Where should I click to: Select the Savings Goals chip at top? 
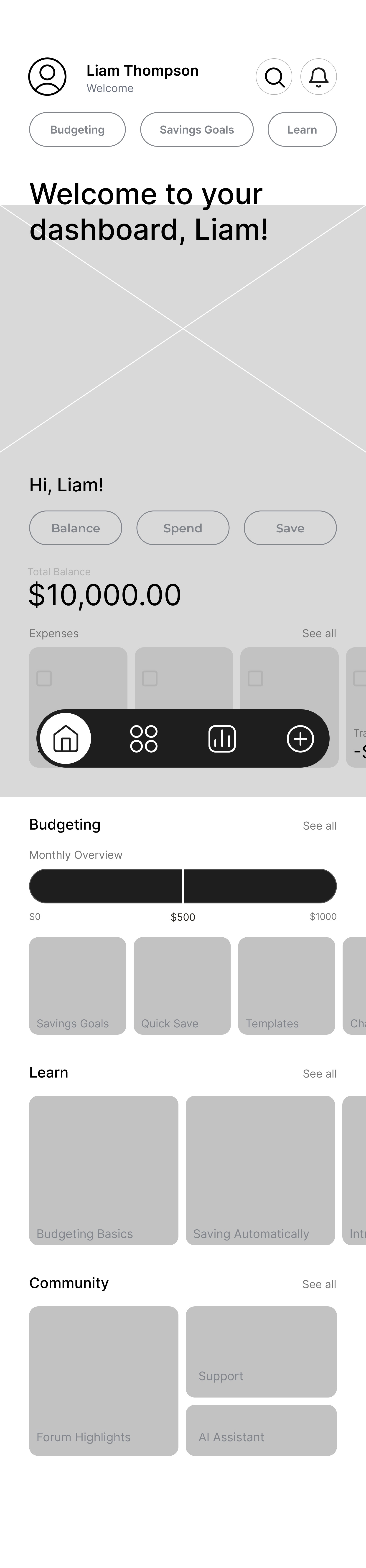(197, 130)
